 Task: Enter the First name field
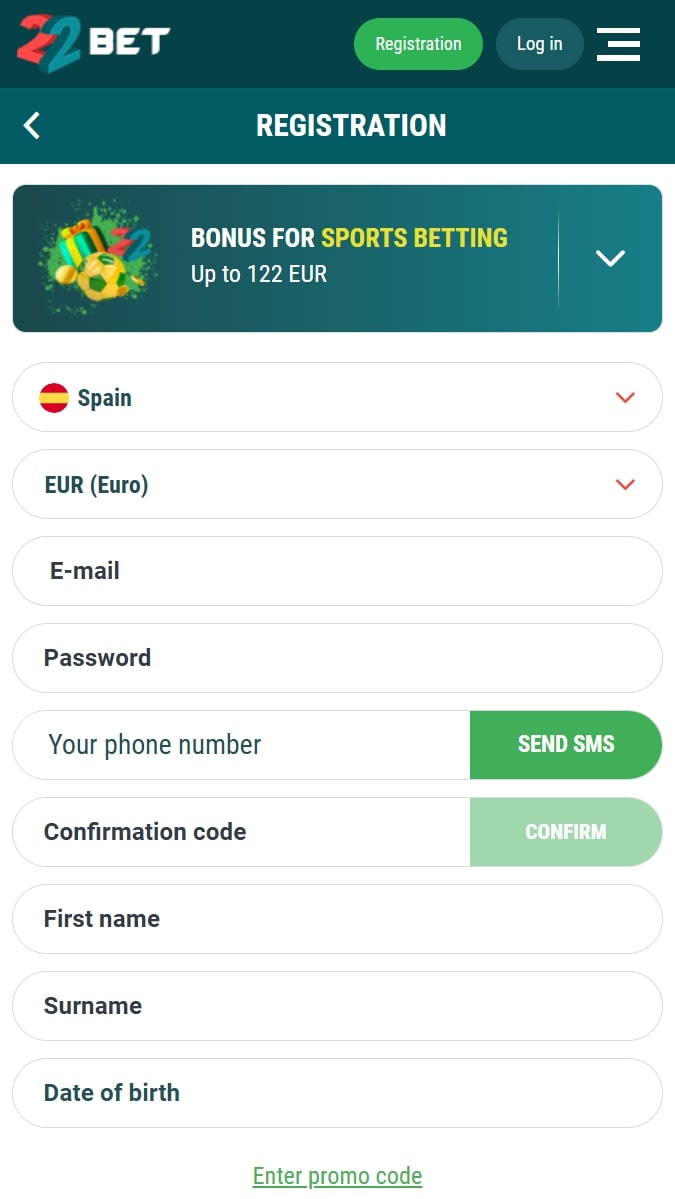[x=337, y=918]
